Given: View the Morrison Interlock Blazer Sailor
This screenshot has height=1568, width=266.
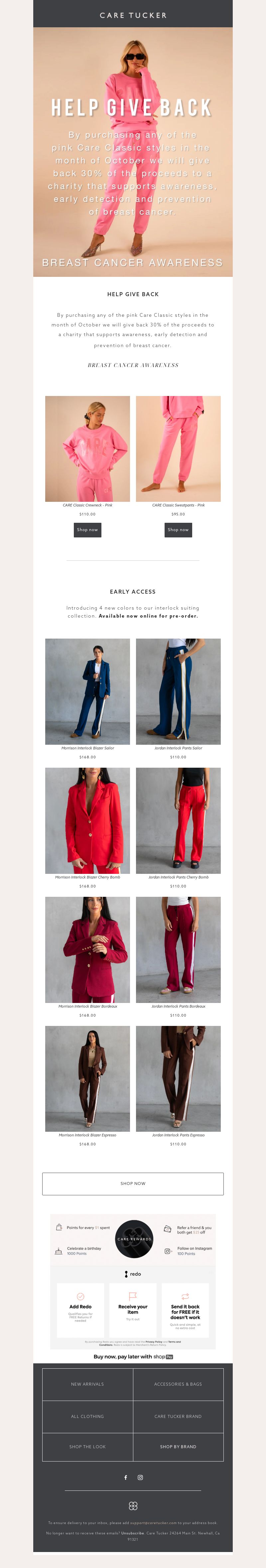Looking at the screenshot, I should pos(88,691).
